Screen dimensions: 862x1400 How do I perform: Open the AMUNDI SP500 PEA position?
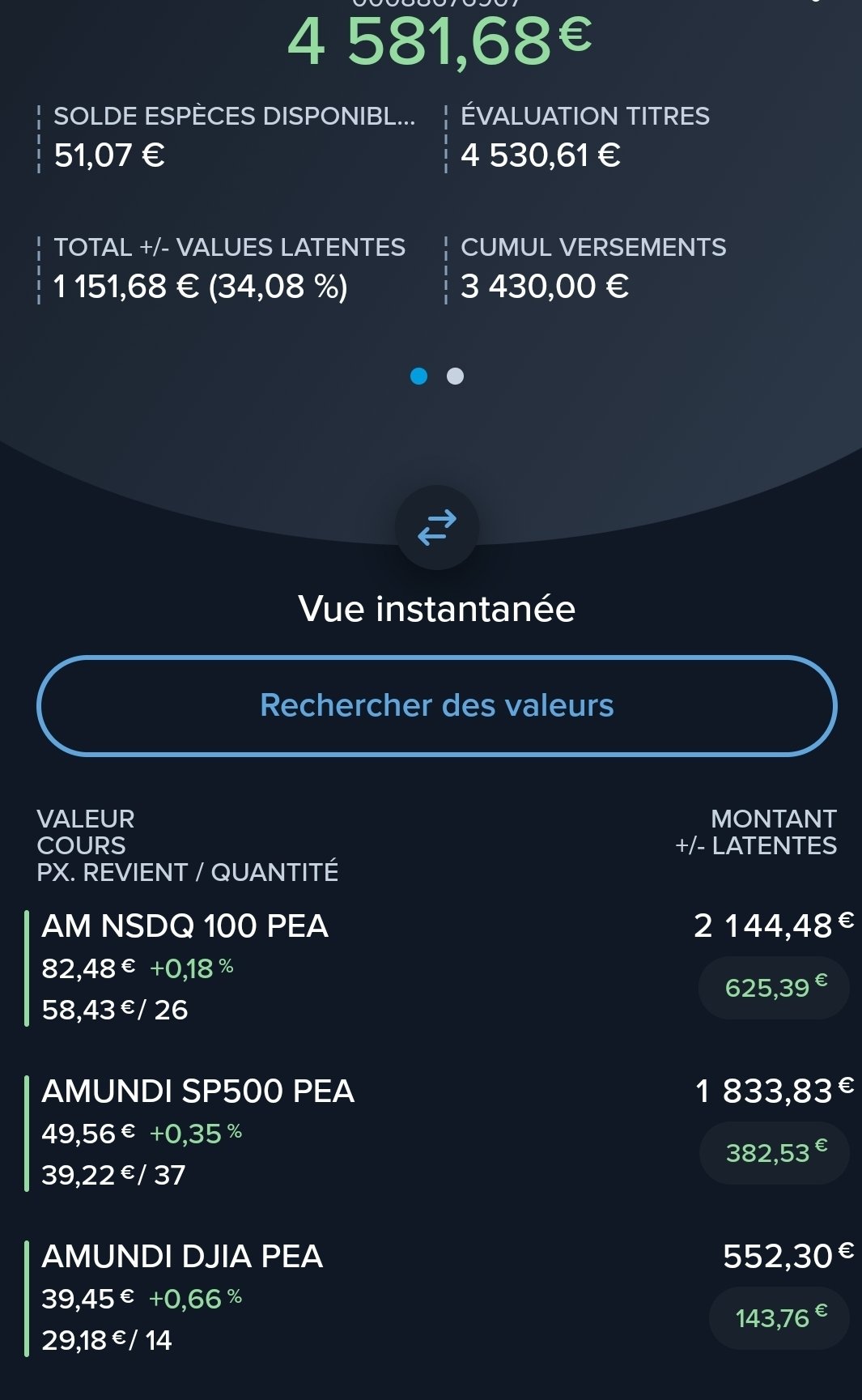[x=437, y=1133]
